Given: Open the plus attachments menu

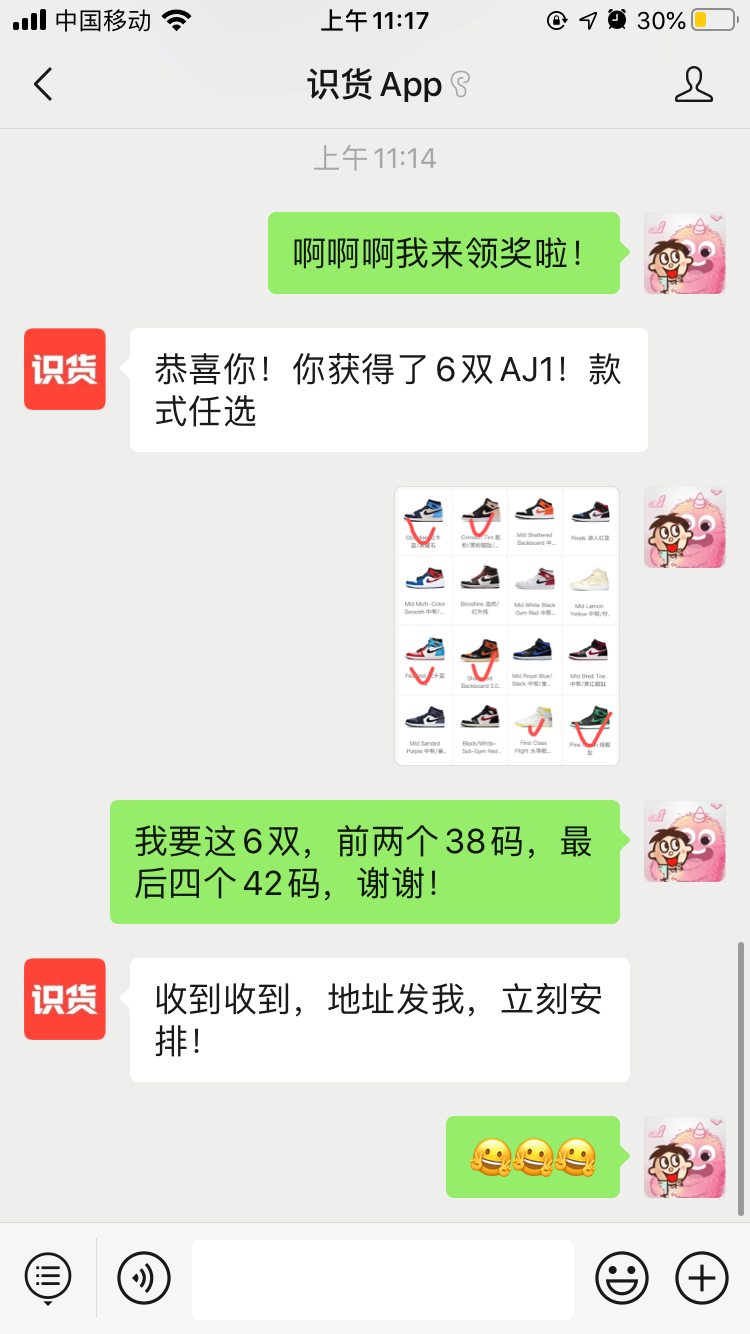Looking at the screenshot, I should [702, 1277].
